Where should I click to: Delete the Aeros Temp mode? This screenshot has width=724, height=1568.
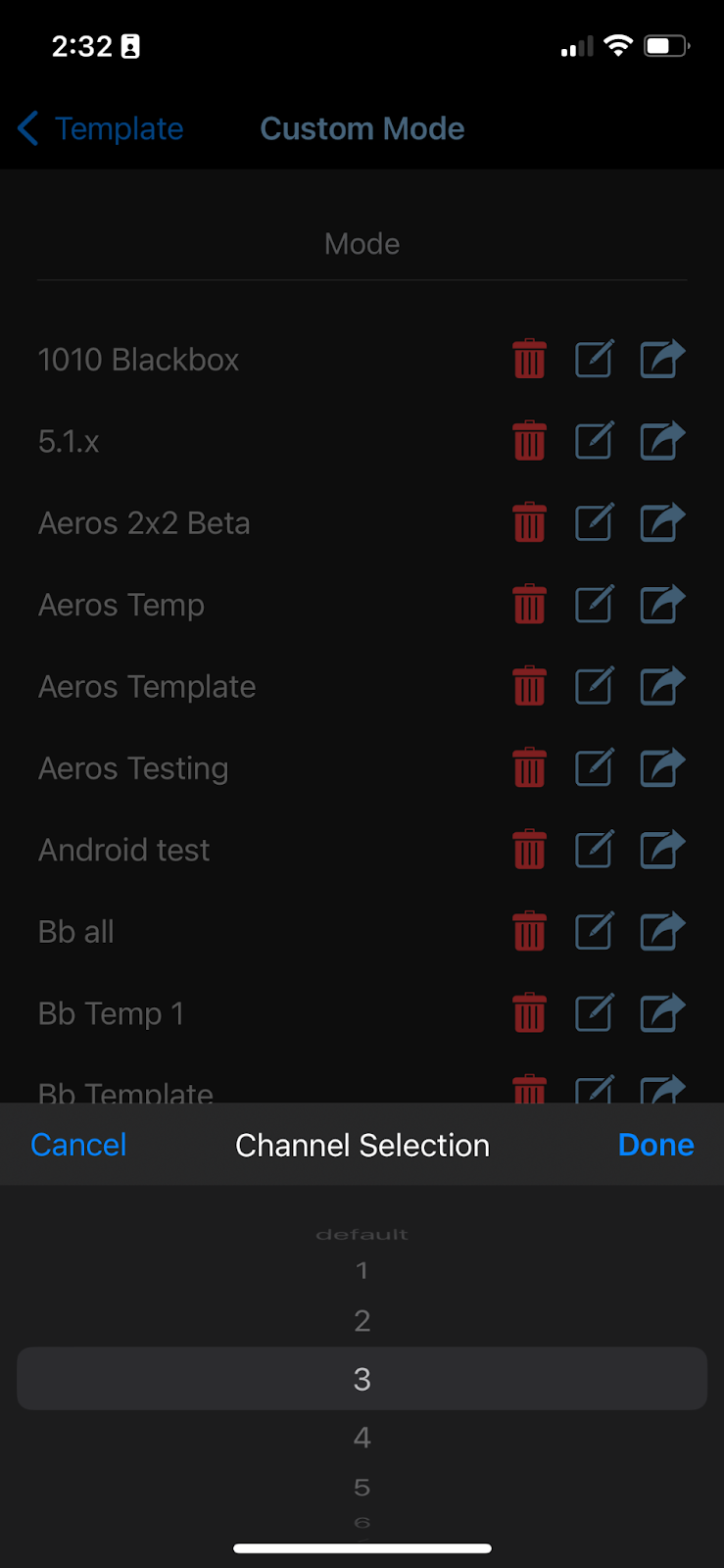coord(529,604)
